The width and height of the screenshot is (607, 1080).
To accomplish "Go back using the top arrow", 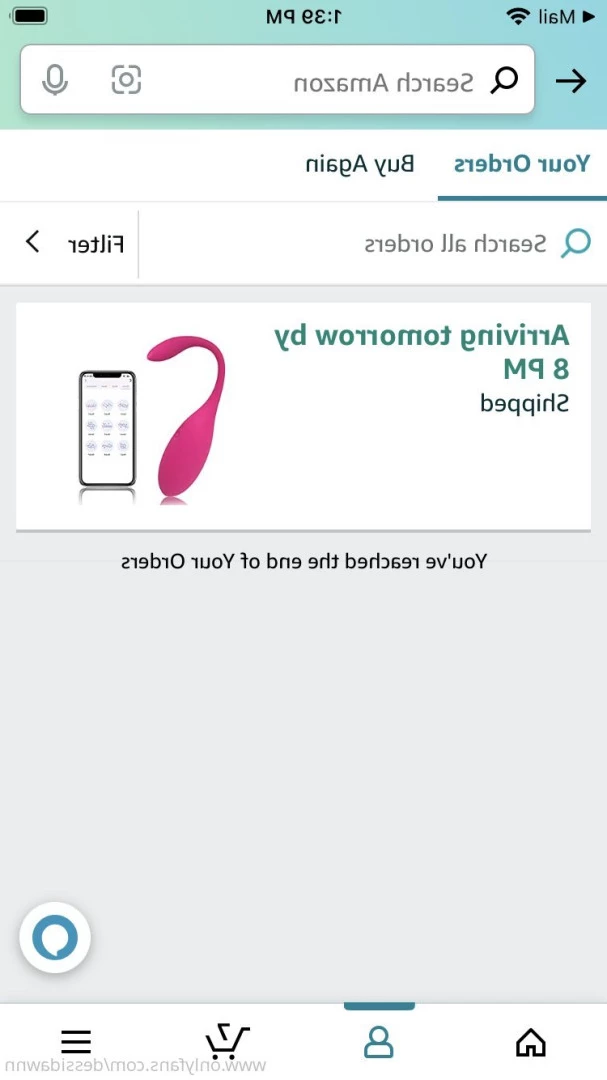I will click(x=570, y=81).
